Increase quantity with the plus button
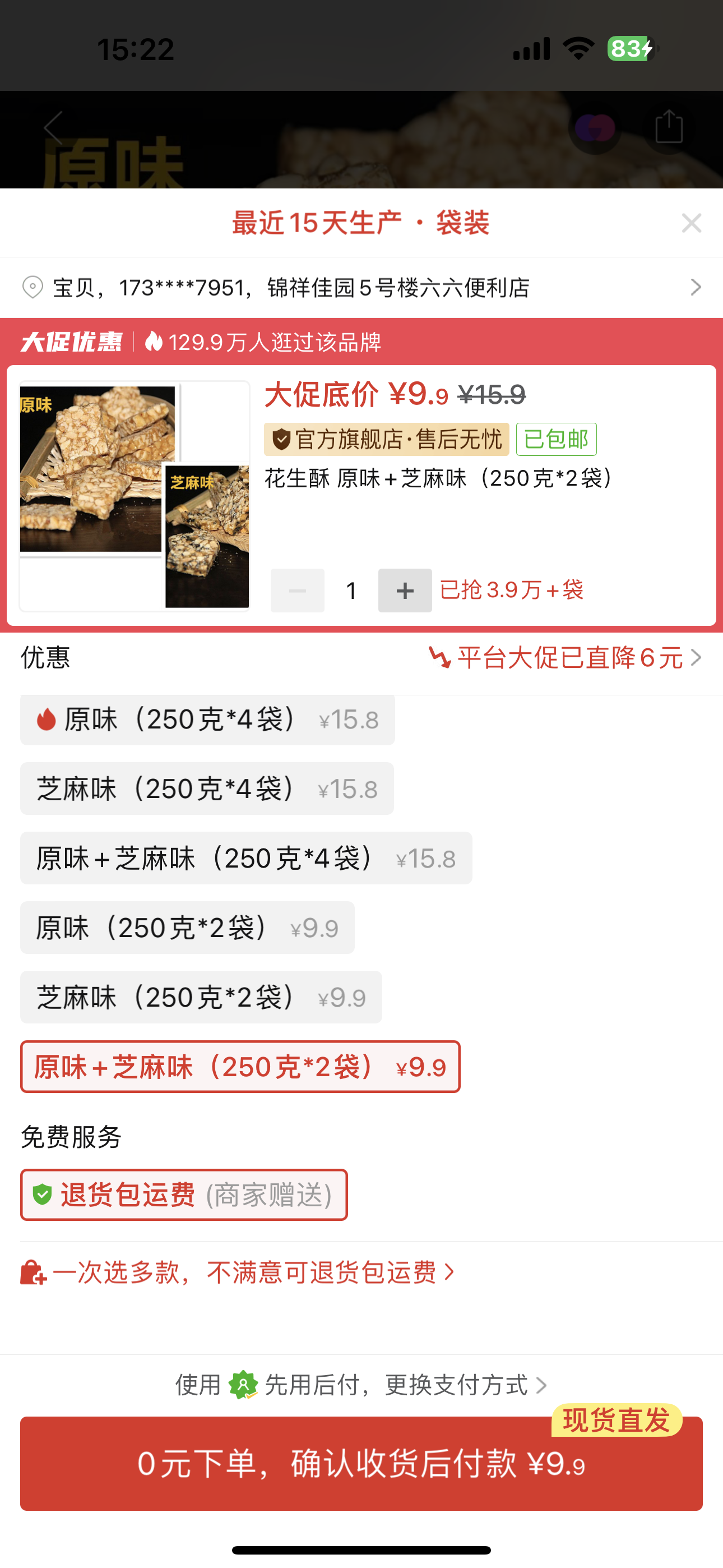Viewport: 723px width, 1568px height. [405, 591]
